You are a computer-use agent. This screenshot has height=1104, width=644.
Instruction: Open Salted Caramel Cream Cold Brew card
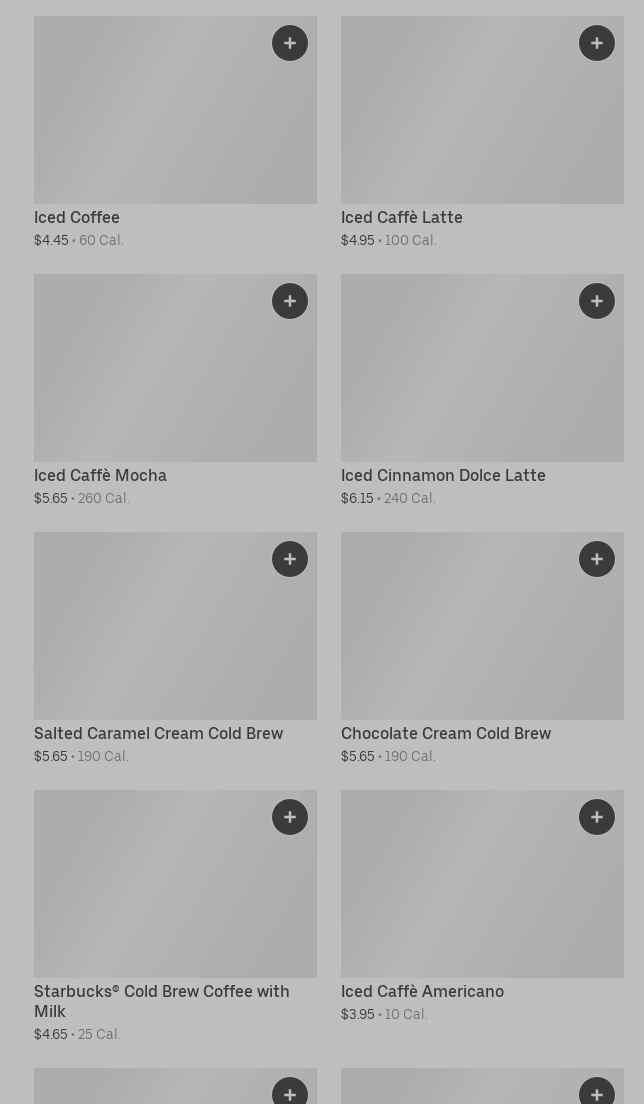tap(150, 640)
